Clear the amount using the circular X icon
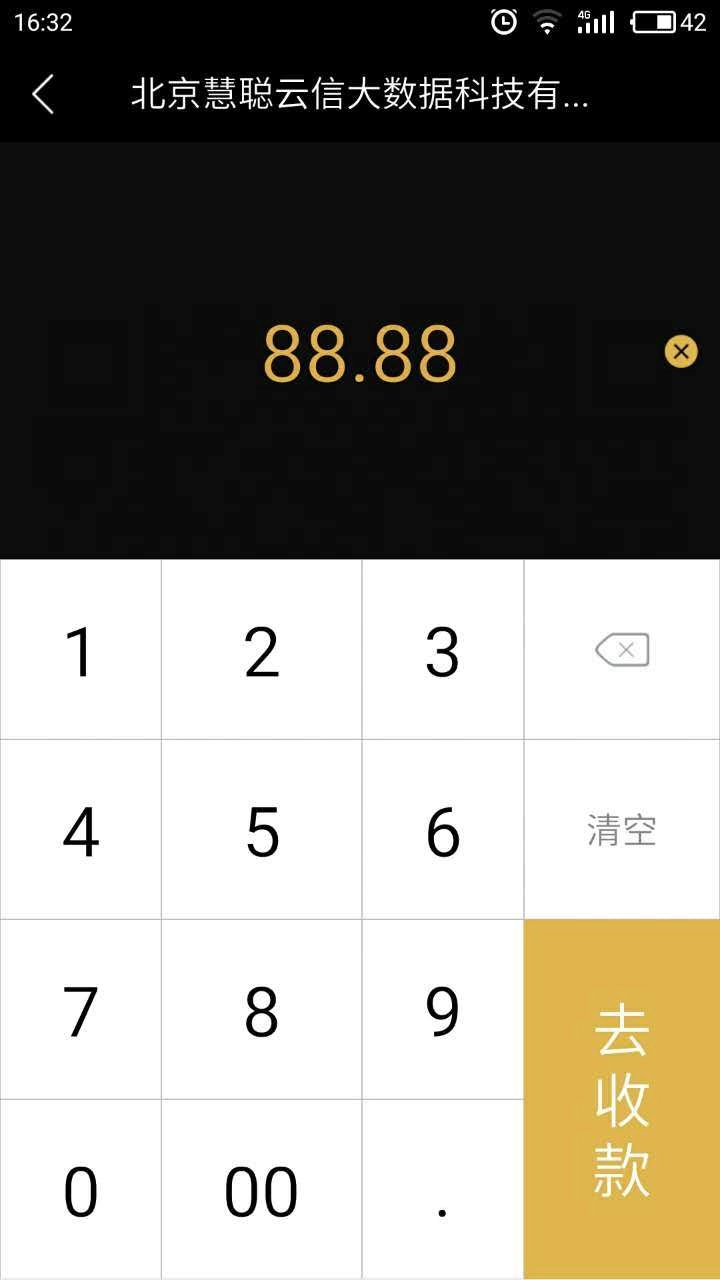 pyautogui.click(x=681, y=351)
